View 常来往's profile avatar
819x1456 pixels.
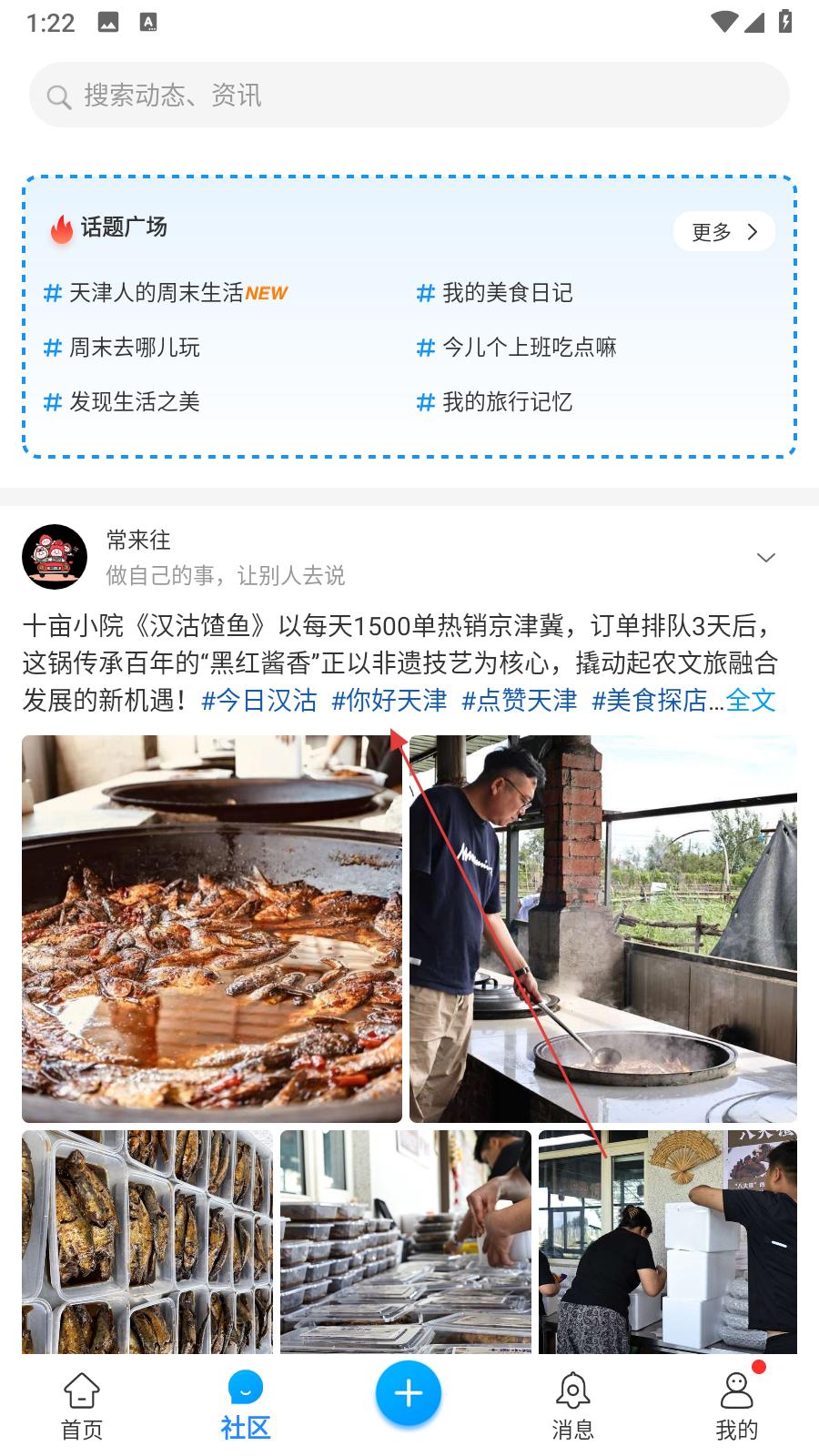(x=55, y=557)
